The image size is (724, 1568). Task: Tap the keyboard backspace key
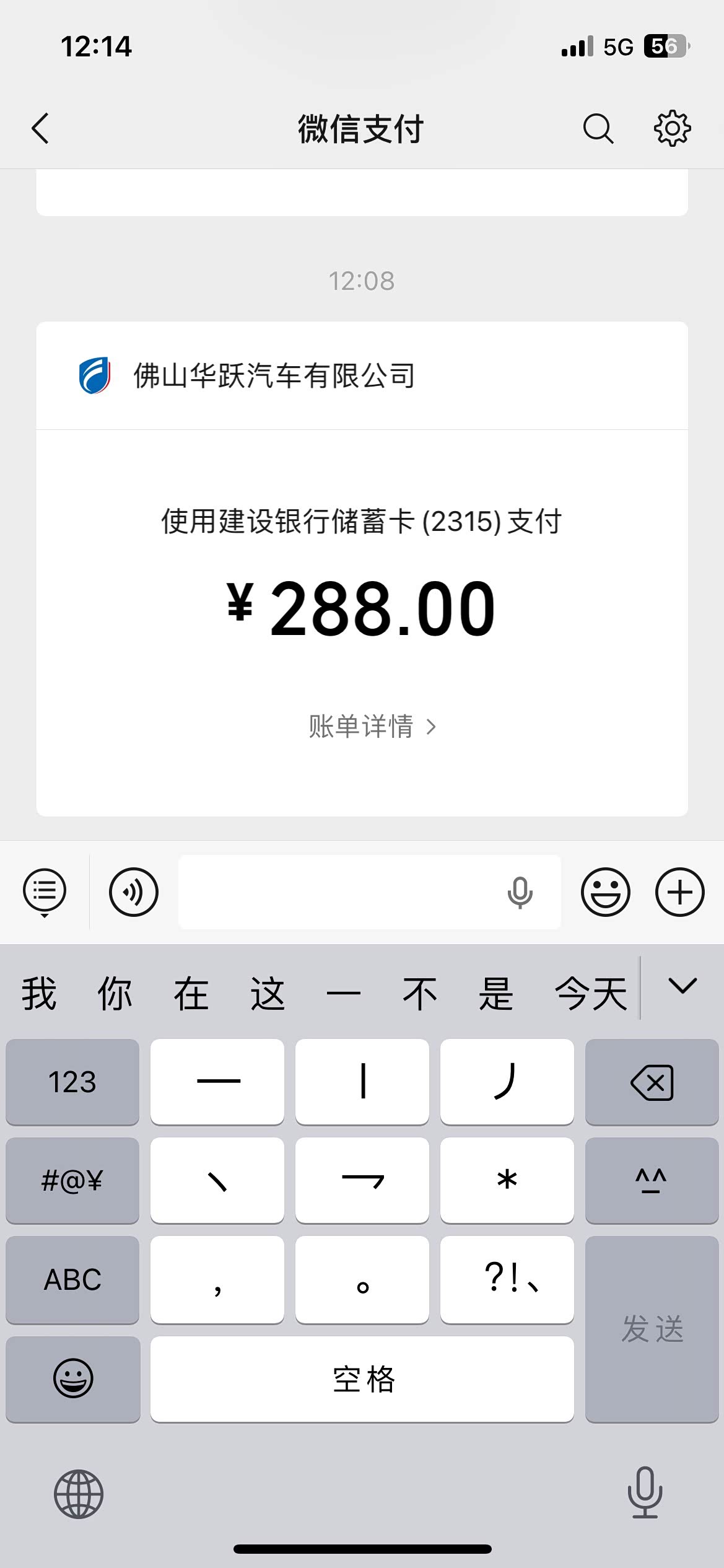point(652,1082)
